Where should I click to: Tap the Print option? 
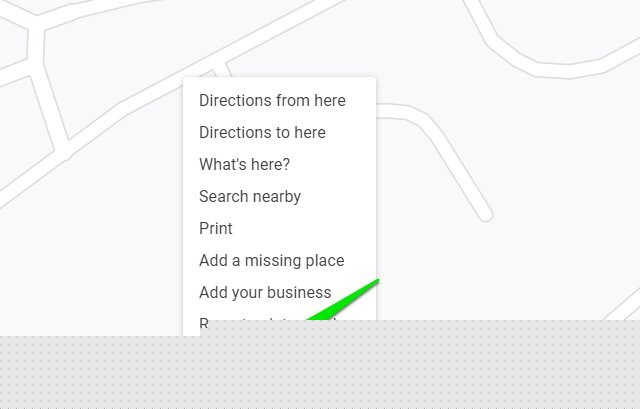click(216, 228)
